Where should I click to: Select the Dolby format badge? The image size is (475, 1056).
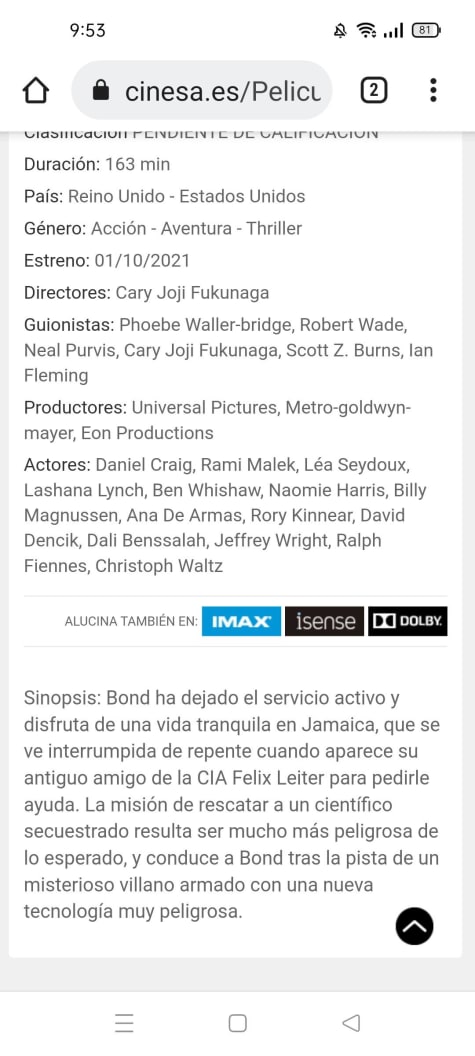(x=408, y=622)
